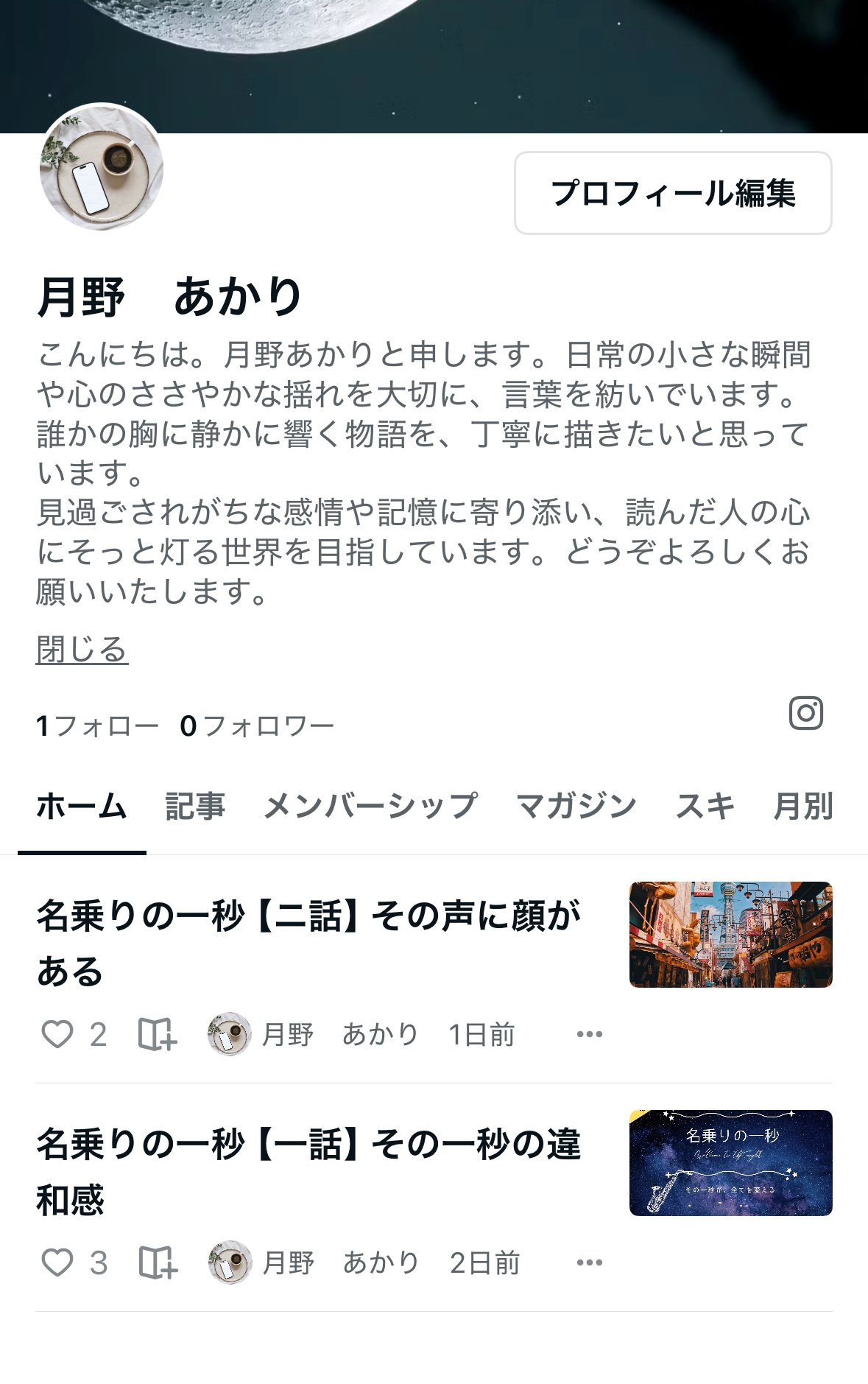Tap the round profile avatar photo
Screen dimensions: 868x1384
point(102,167)
